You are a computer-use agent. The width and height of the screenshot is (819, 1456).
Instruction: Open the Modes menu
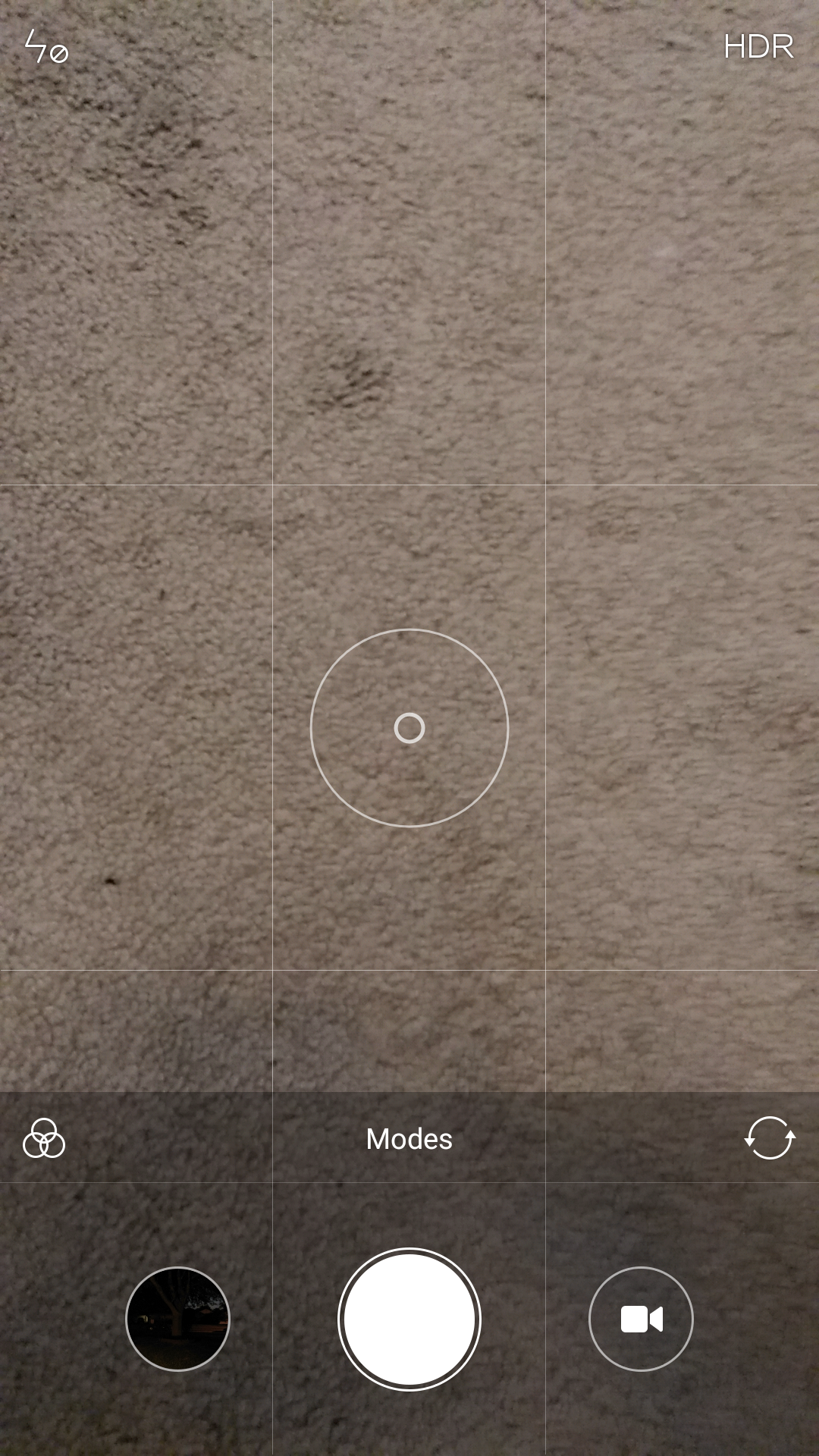pos(409,1138)
